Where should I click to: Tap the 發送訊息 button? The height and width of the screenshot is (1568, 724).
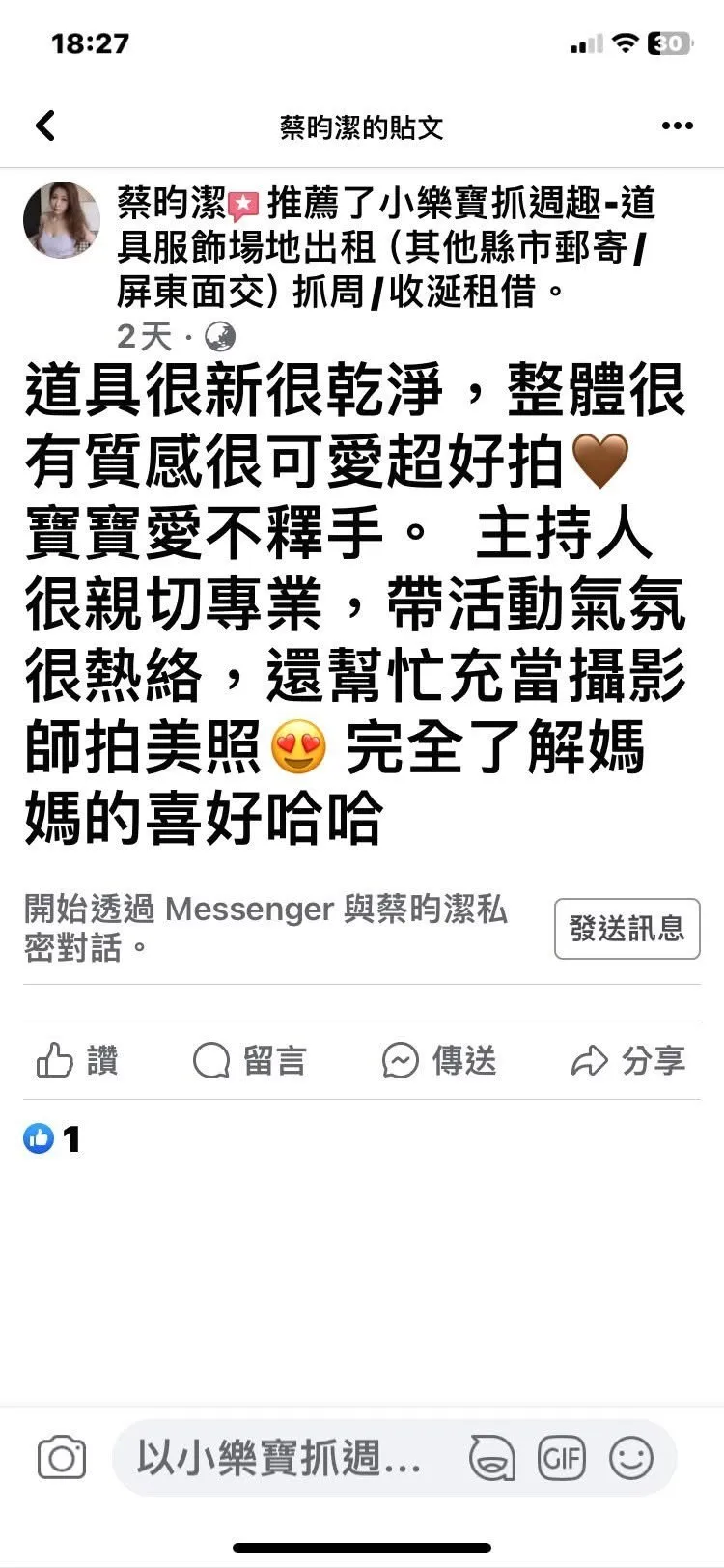627,929
